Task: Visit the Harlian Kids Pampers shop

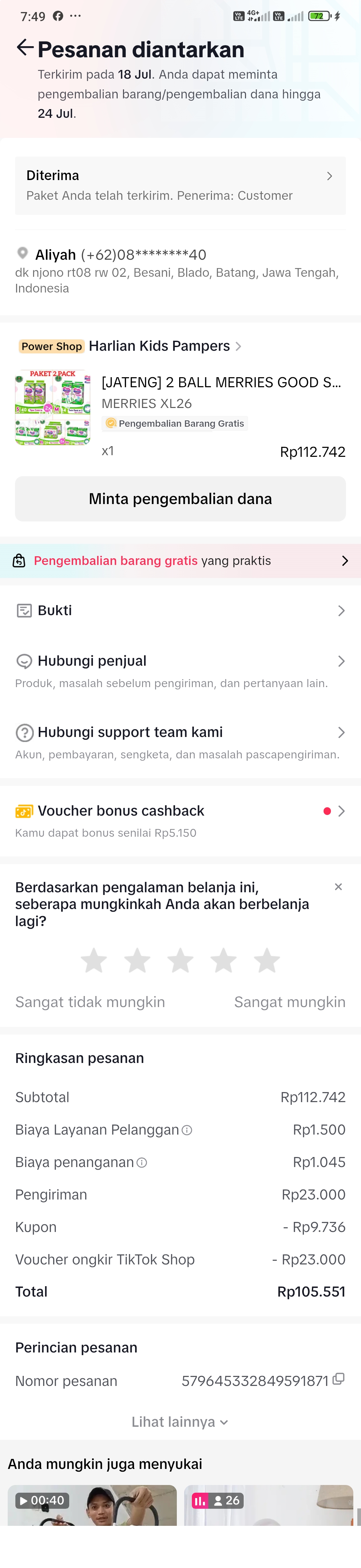Action: [x=159, y=346]
